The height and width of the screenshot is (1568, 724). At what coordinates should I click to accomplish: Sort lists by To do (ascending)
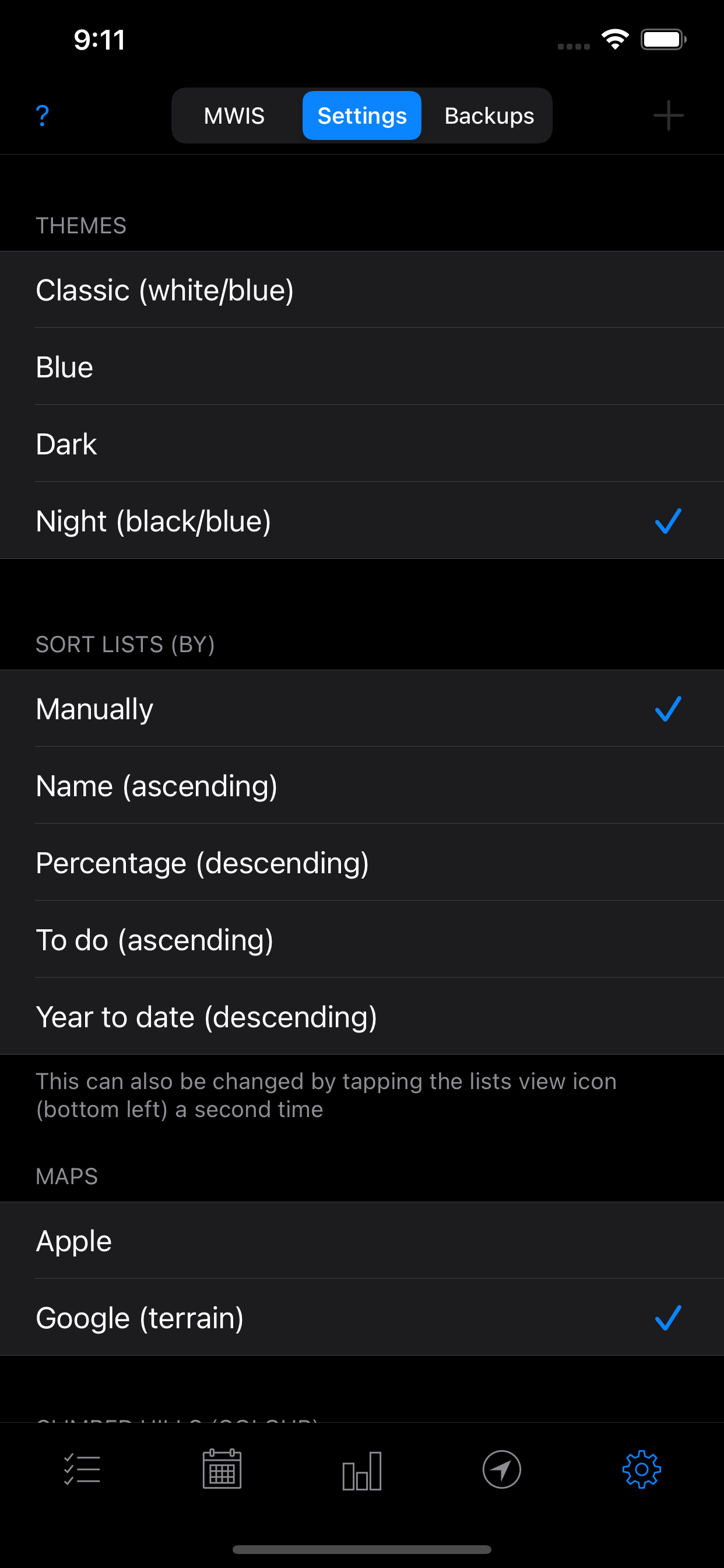pos(361,940)
